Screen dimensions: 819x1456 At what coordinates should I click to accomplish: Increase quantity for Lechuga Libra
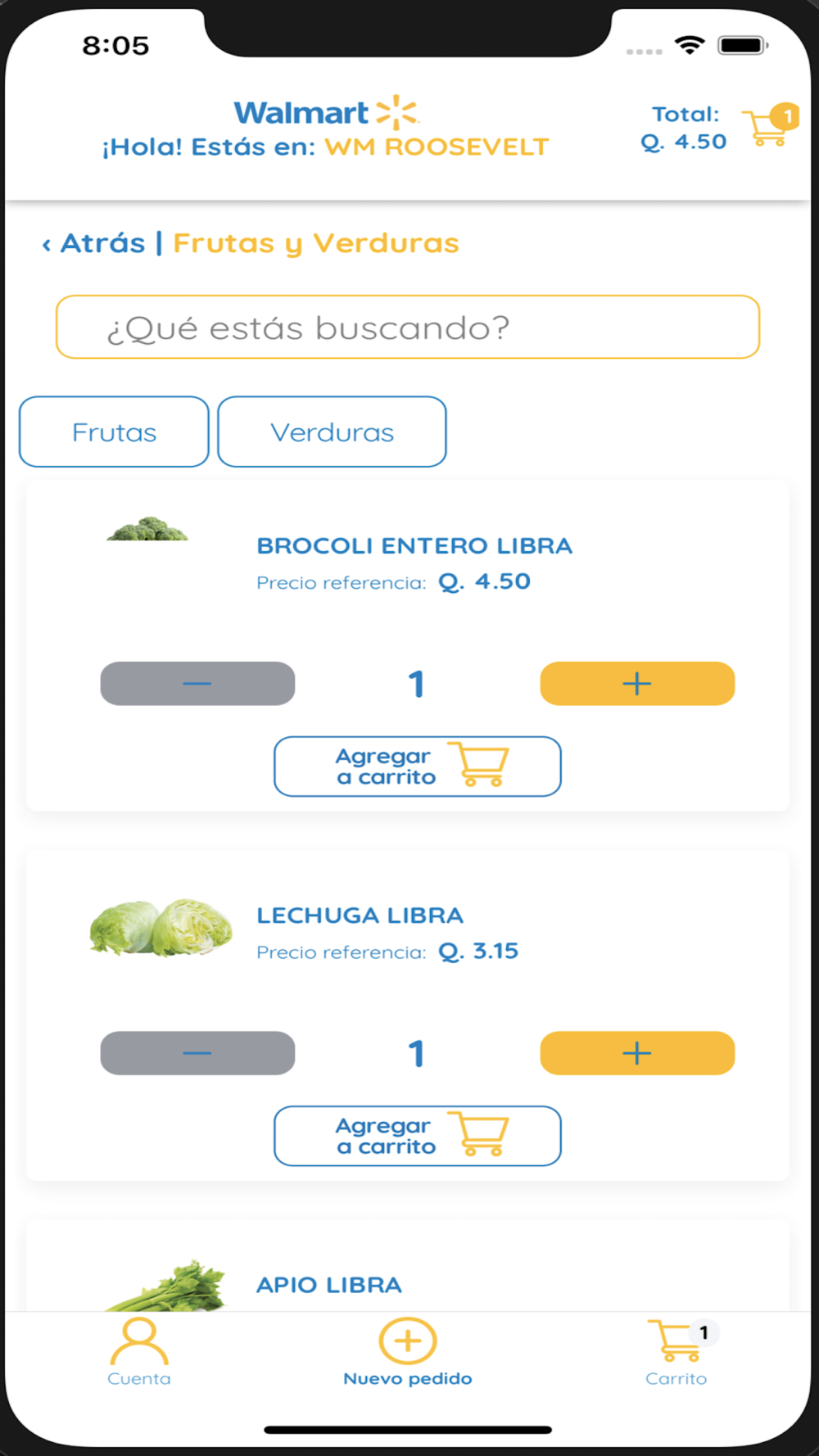point(637,1052)
